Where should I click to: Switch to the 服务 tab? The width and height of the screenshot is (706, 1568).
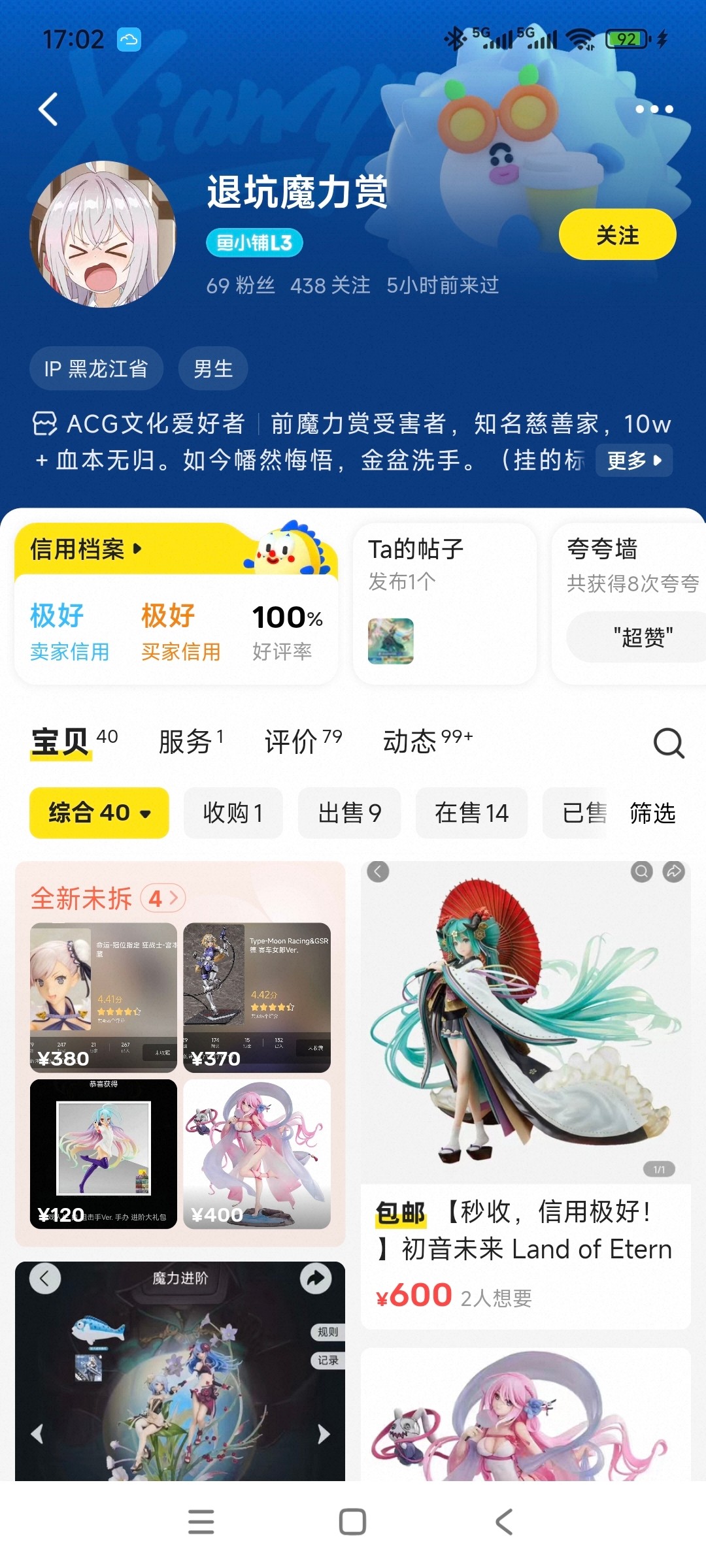tap(190, 742)
